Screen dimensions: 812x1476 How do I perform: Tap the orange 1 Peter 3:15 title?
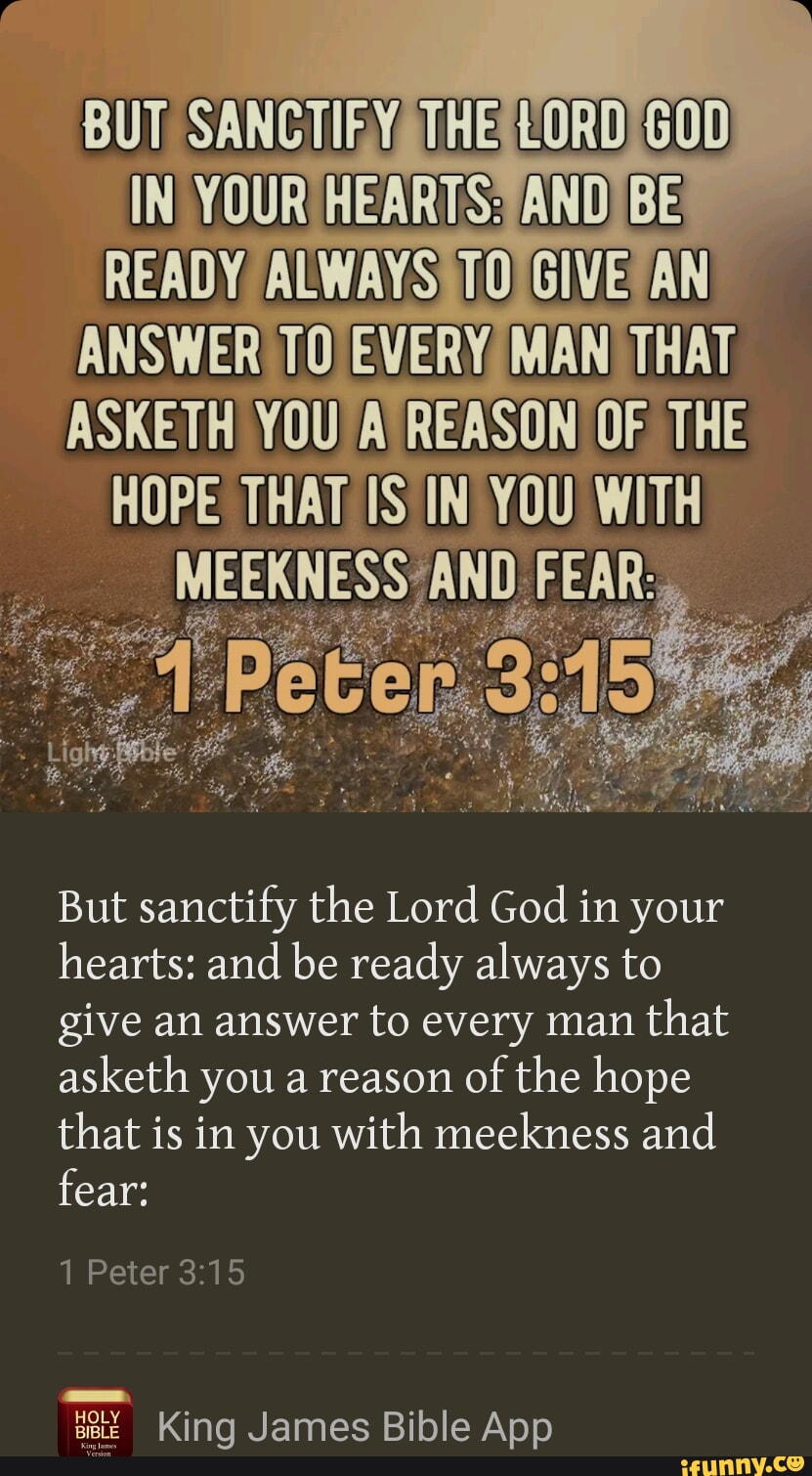406,674
